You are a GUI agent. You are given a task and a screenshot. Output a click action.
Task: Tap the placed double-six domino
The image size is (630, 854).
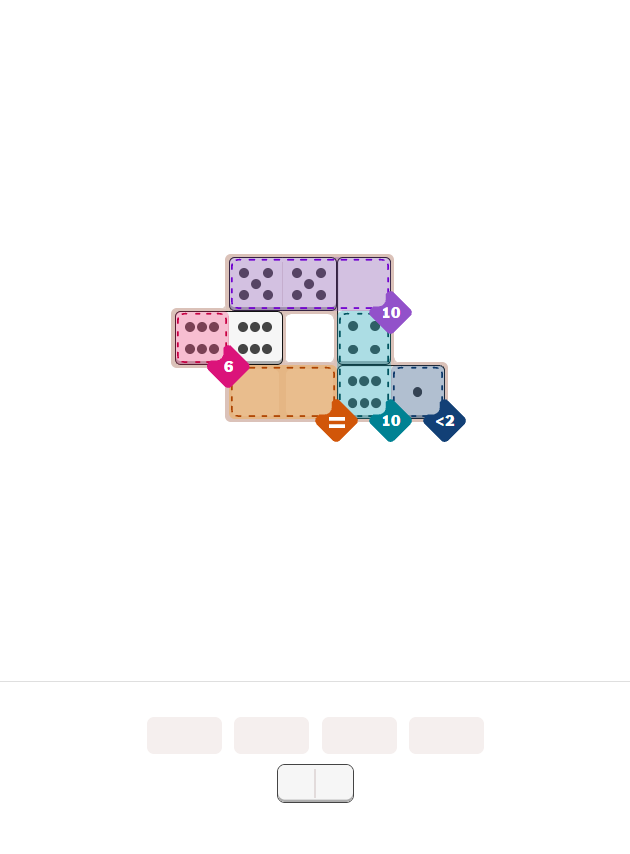pos(229,338)
